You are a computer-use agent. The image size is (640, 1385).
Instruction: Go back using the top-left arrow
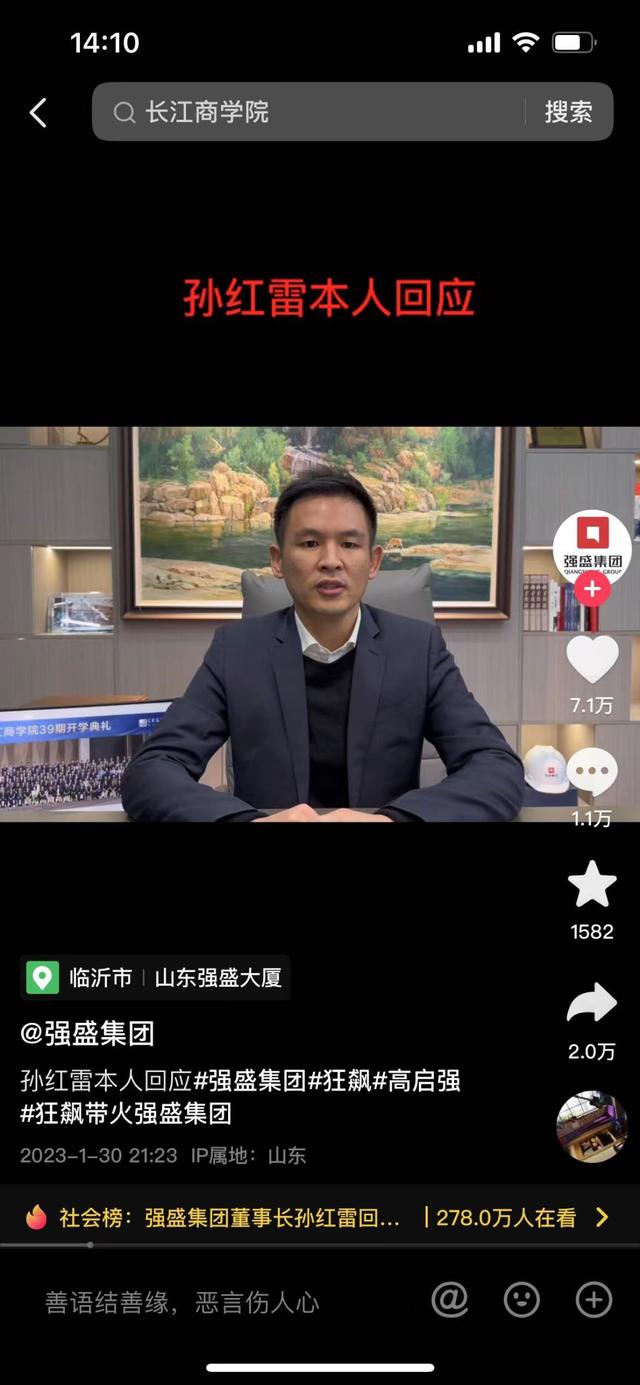pos(38,113)
